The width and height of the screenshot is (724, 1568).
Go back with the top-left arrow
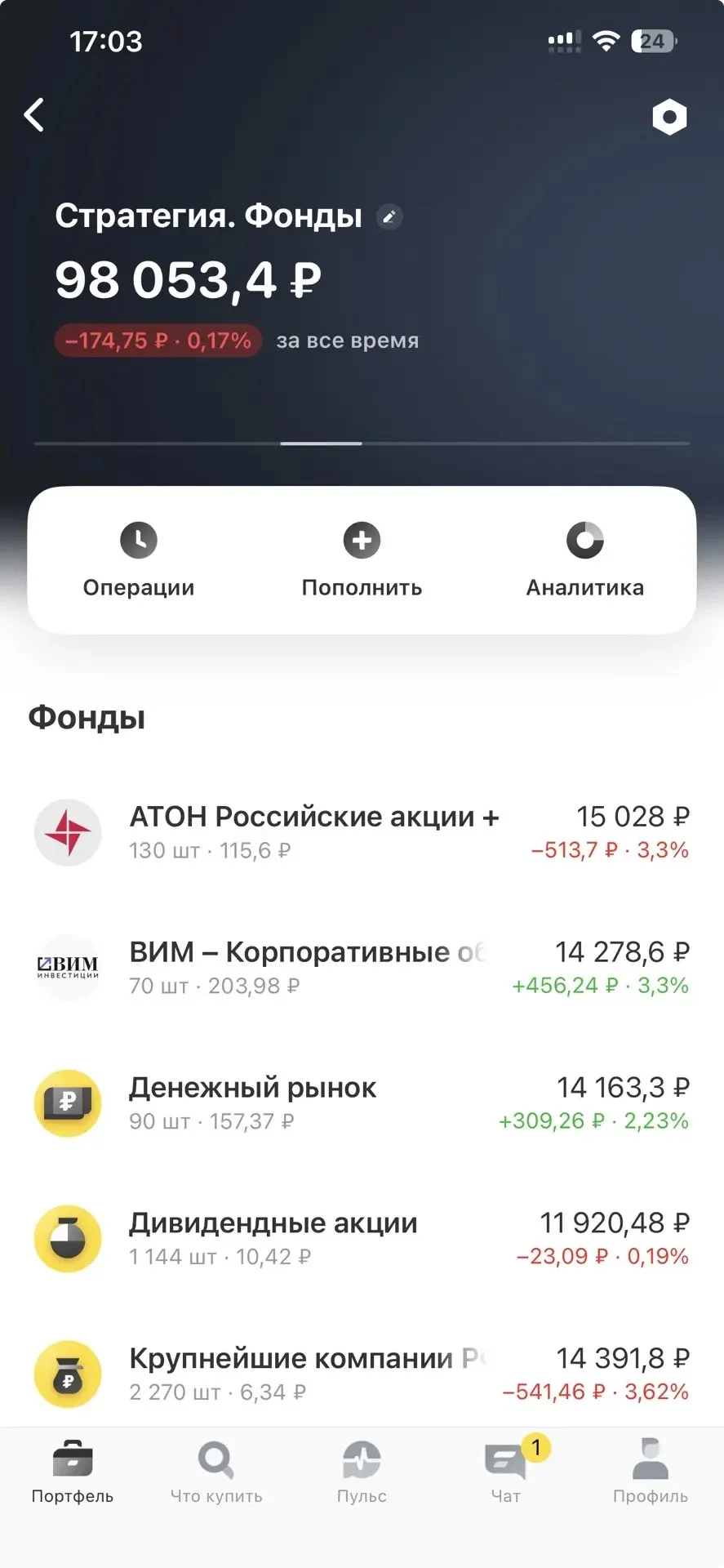[34, 115]
